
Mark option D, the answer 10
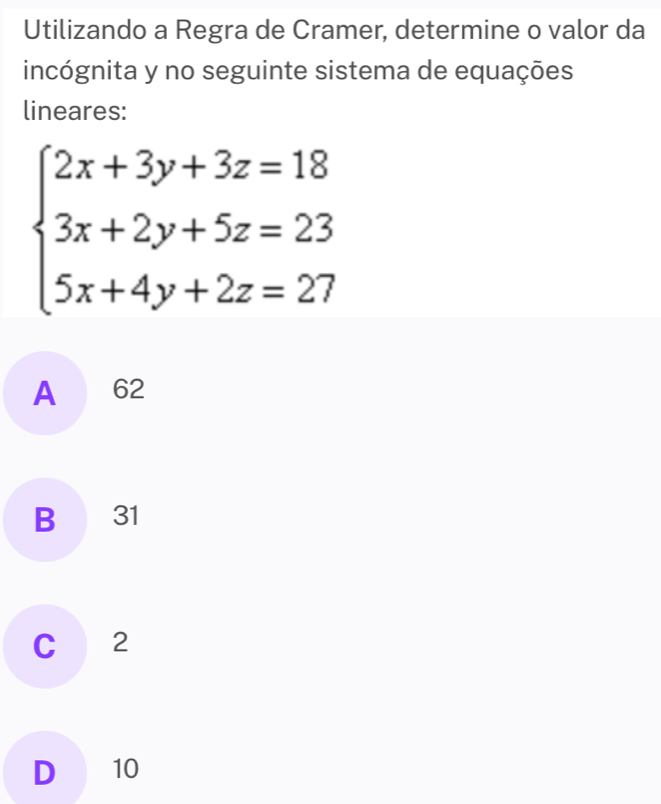tap(44, 771)
